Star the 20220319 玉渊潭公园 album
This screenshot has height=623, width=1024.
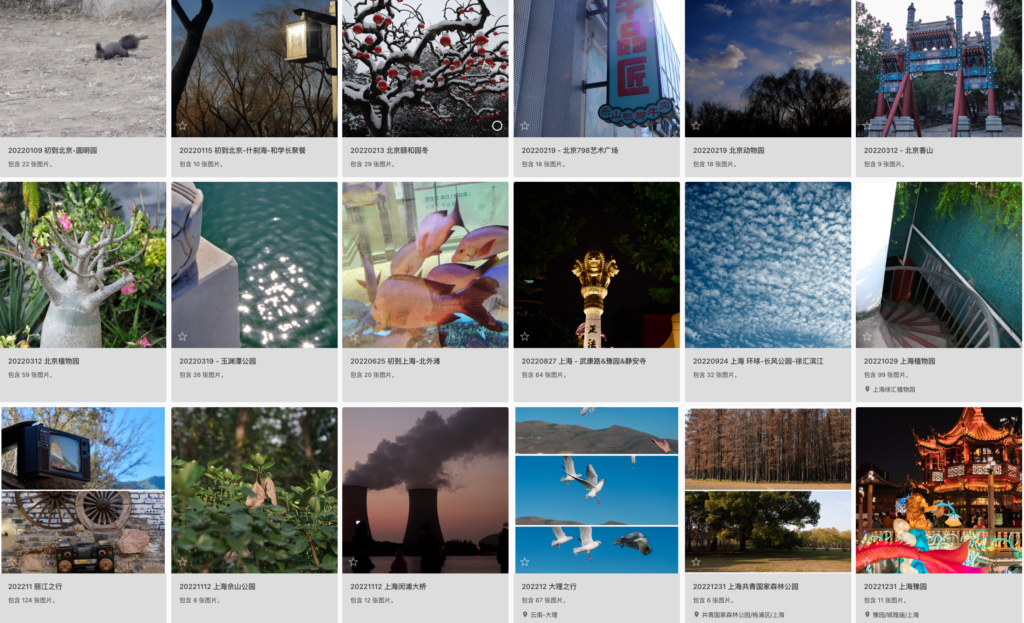point(182,337)
